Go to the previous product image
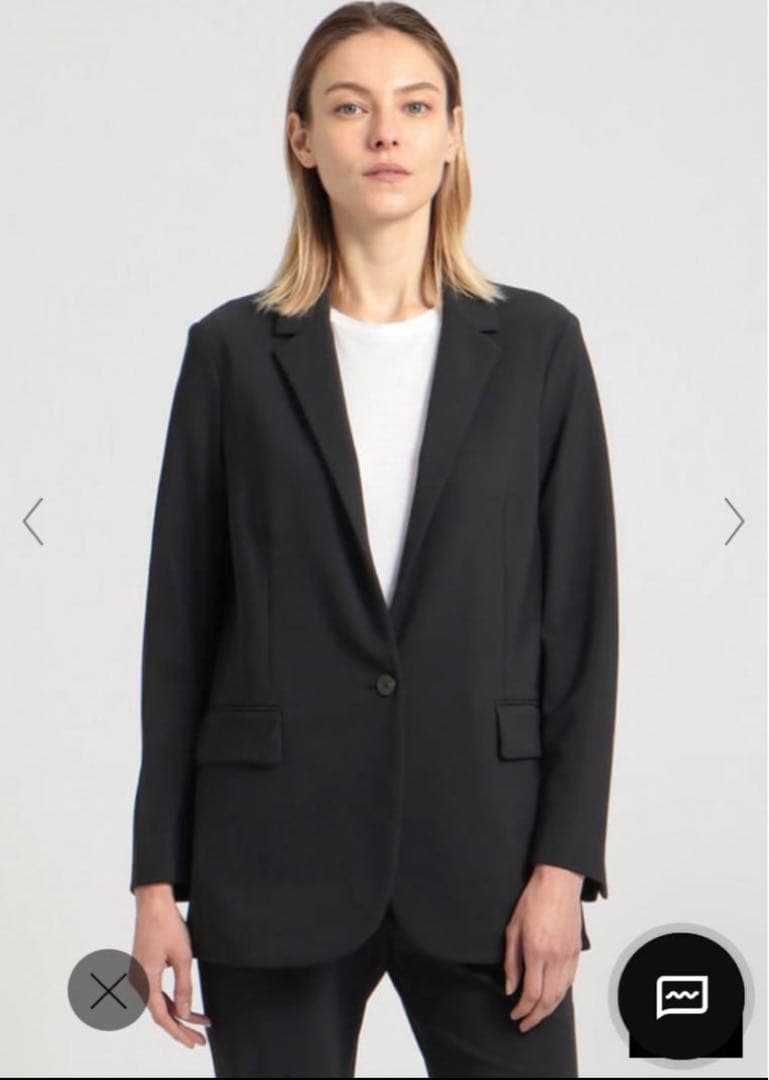Image resolution: width=769 pixels, height=1080 pixels. [33, 521]
